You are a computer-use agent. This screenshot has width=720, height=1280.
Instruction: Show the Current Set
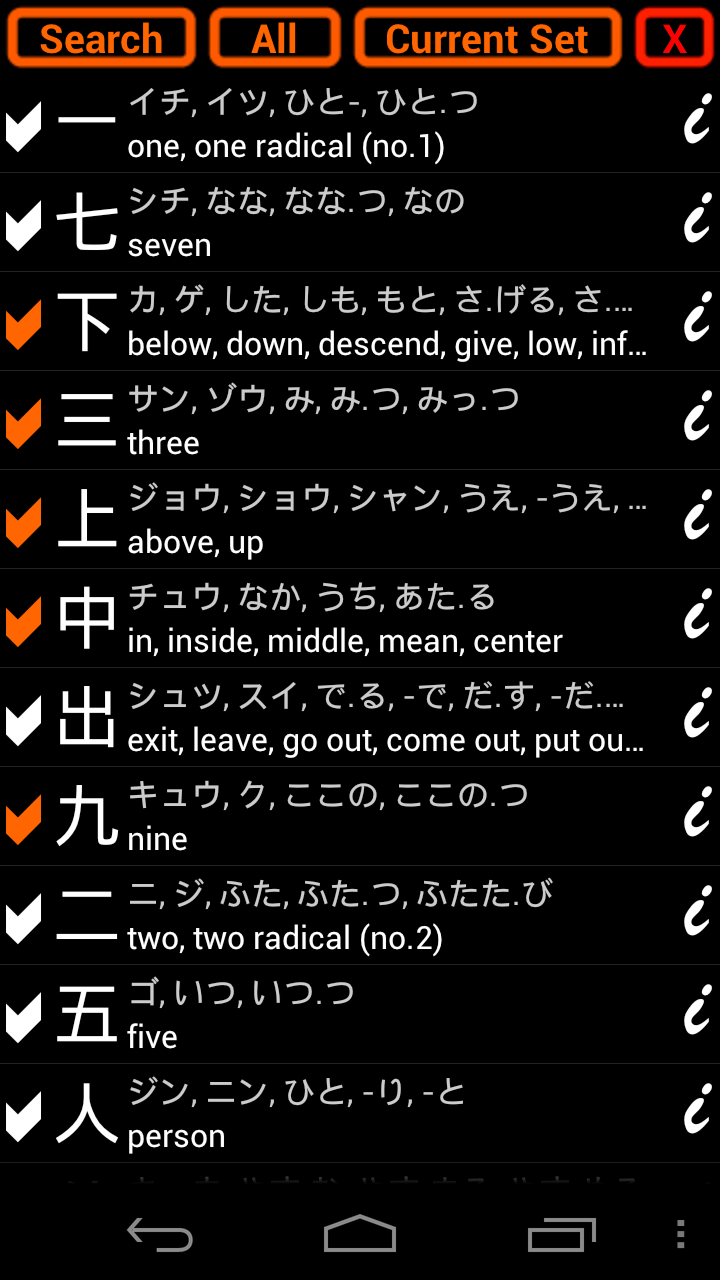tap(487, 39)
